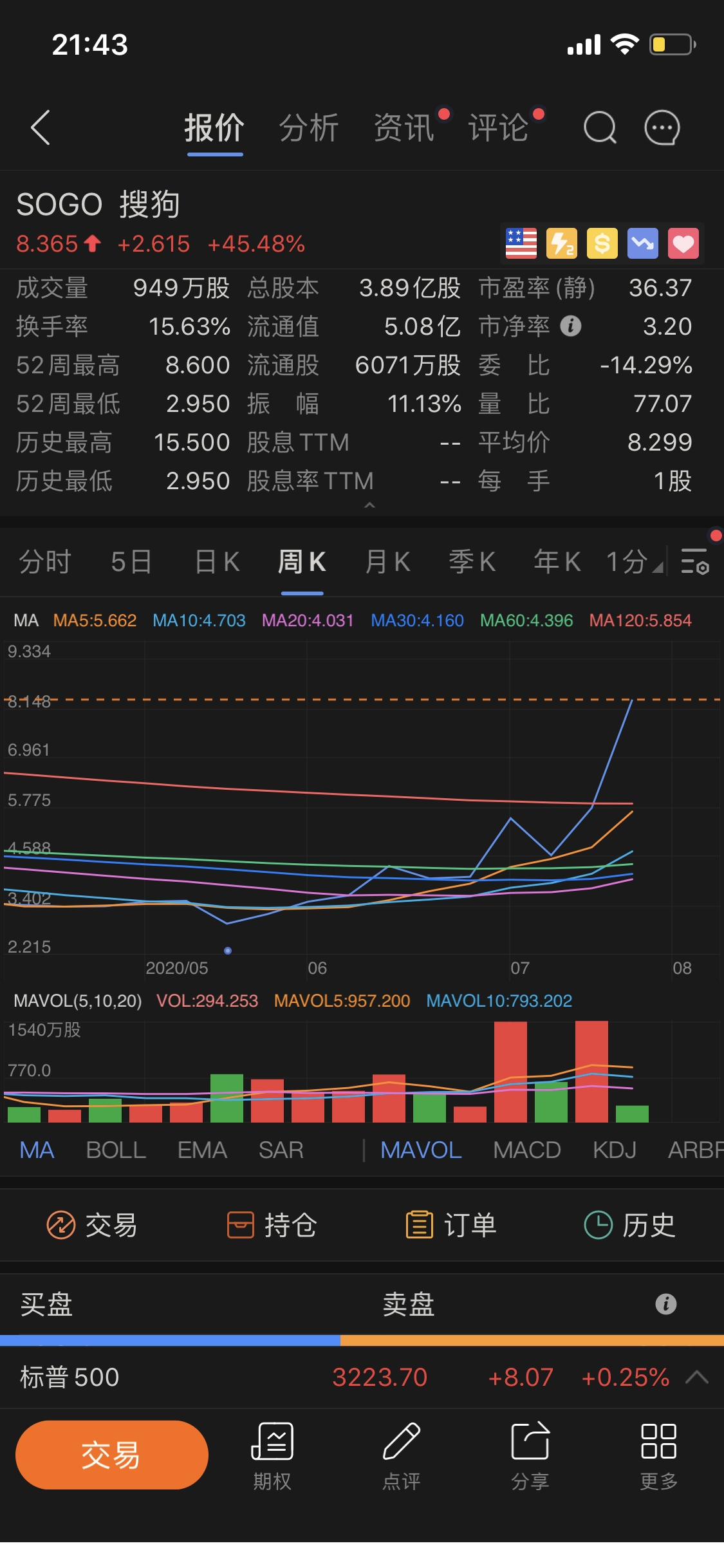Image resolution: width=724 pixels, height=1568 pixels.
Task: Switch to the 月K monthly chart tab
Action: tap(386, 561)
